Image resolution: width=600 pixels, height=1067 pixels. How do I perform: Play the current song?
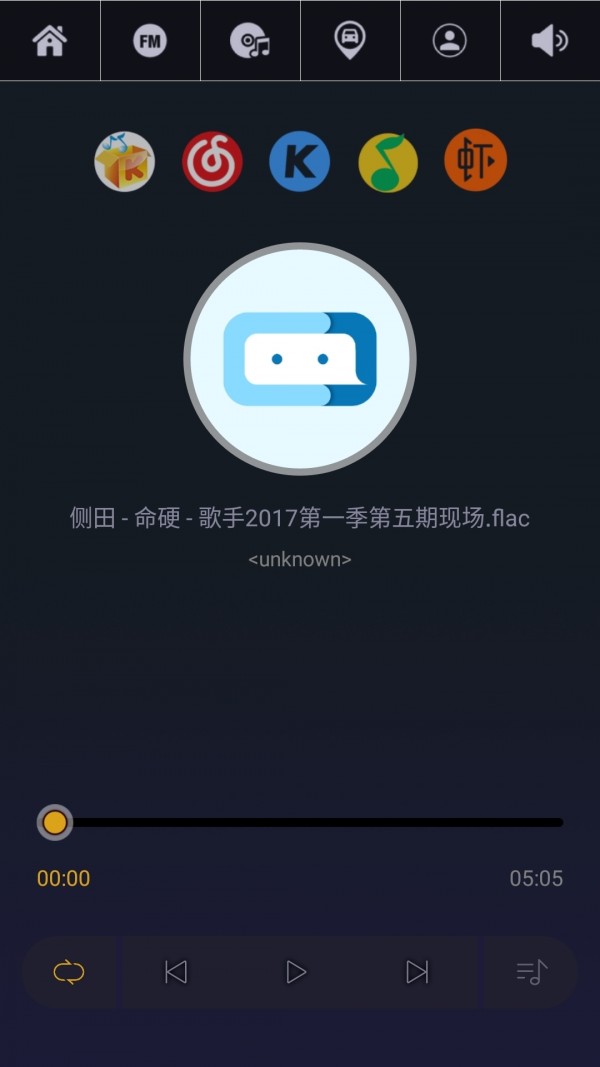(x=296, y=972)
